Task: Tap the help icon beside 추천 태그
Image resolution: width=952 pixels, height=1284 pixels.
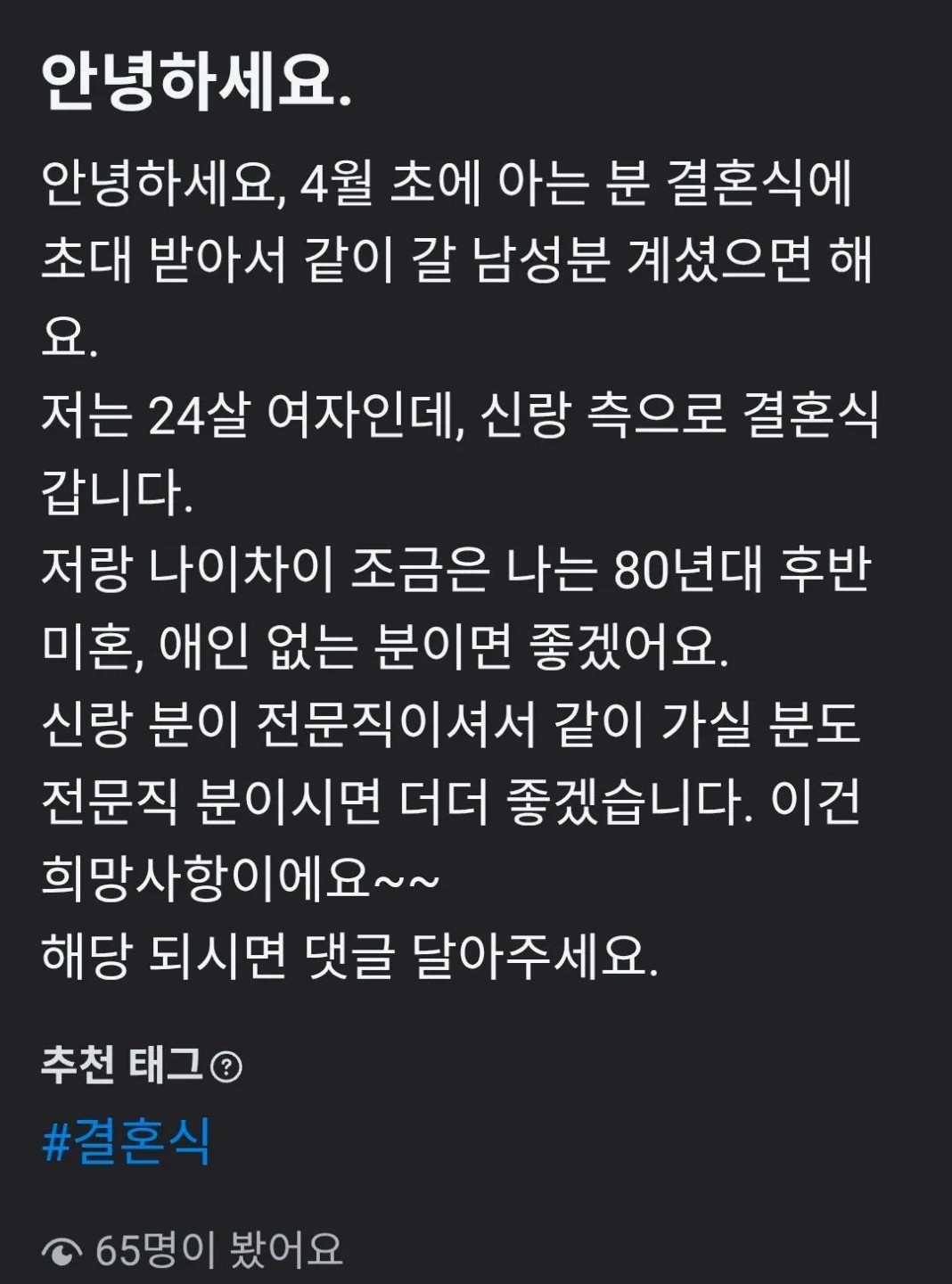Action: [x=226, y=1066]
